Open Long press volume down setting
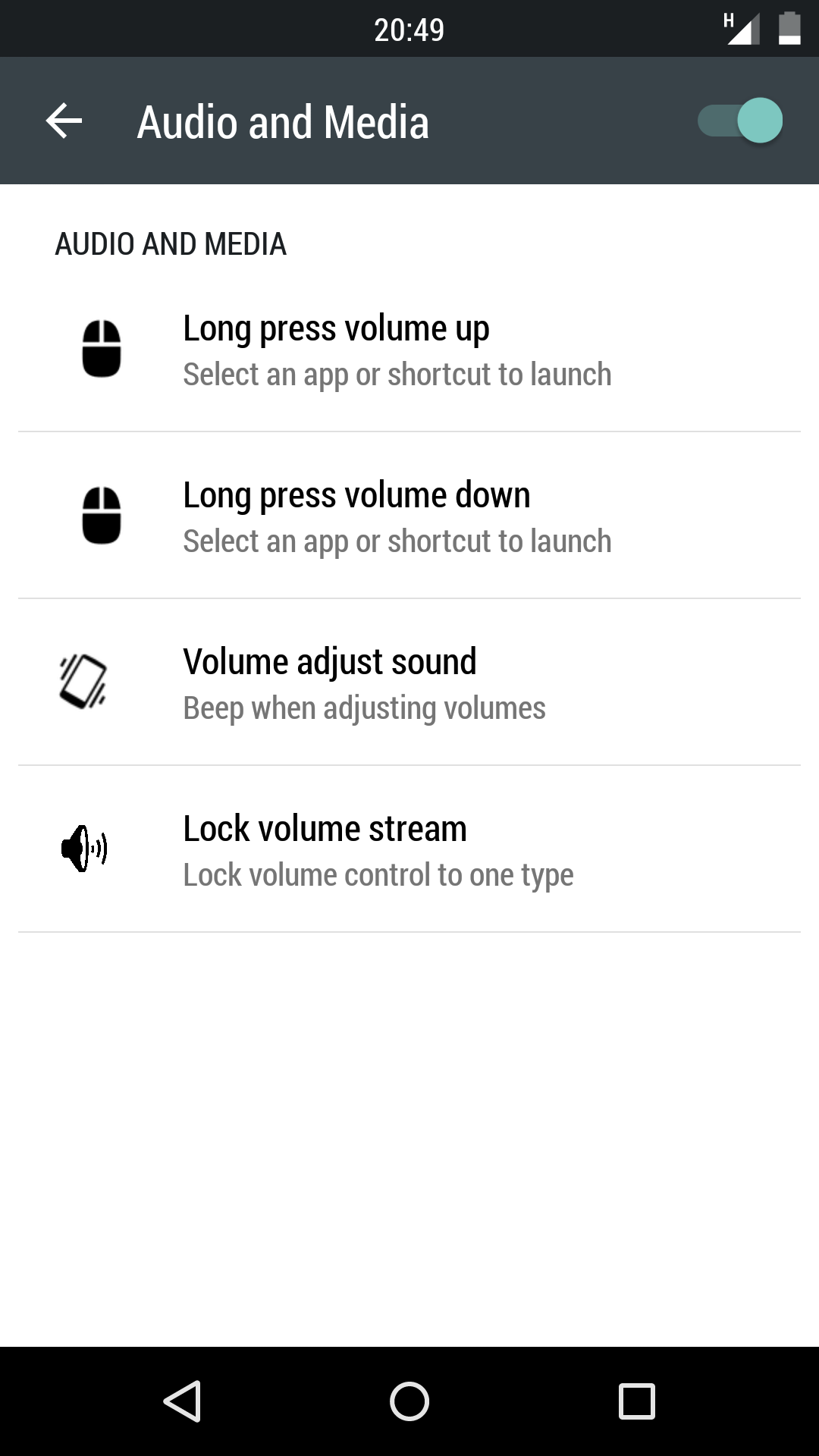The height and width of the screenshot is (1456, 819). tap(409, 516)
